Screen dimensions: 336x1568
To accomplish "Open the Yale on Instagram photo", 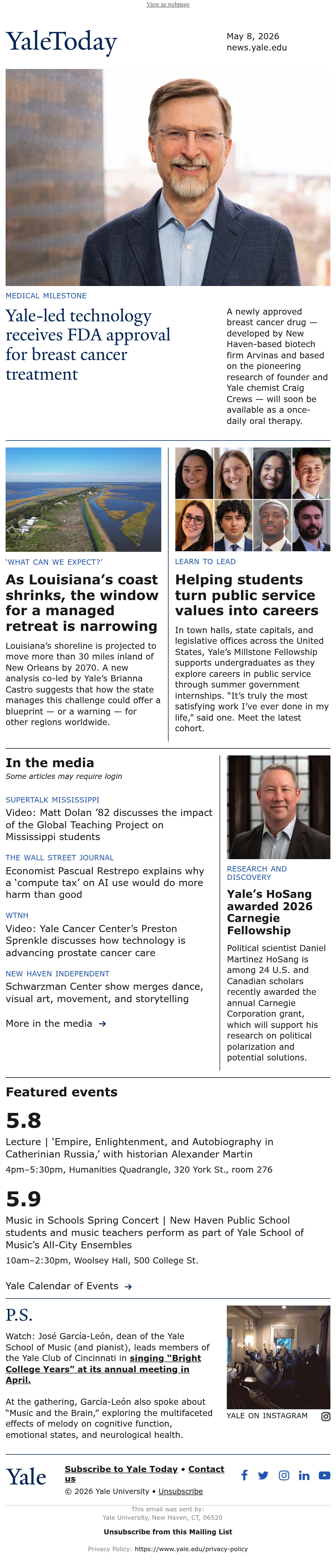I will tap(278, 1357).
